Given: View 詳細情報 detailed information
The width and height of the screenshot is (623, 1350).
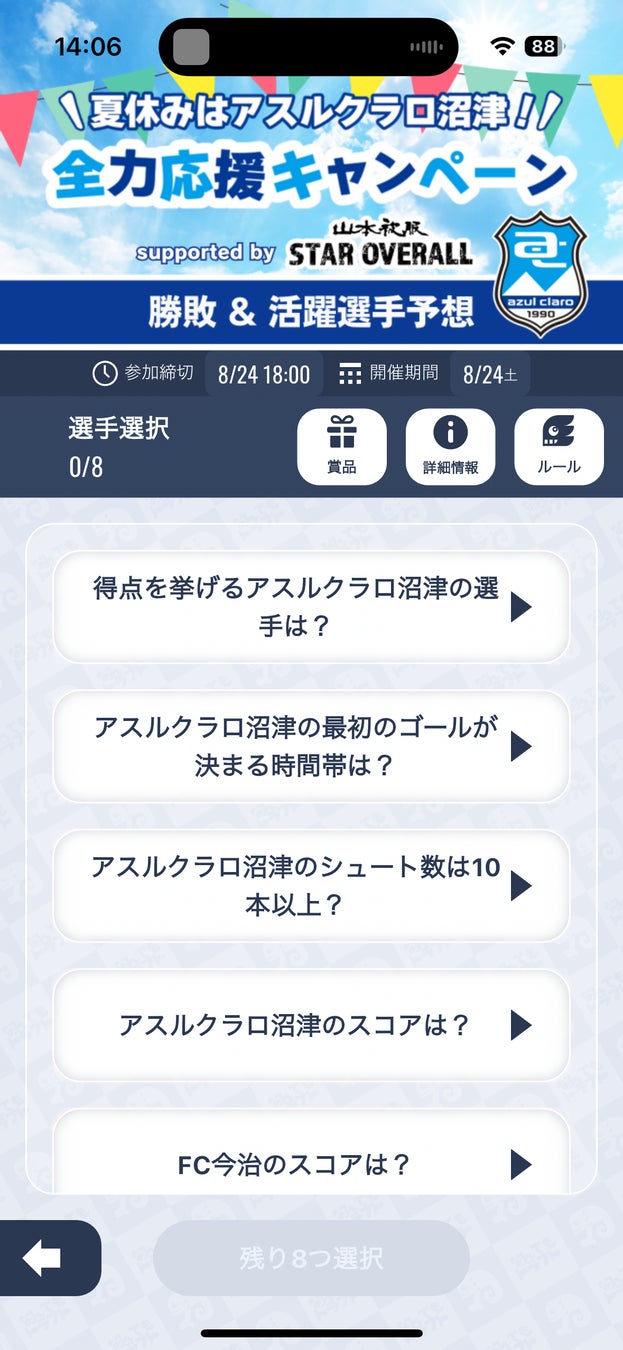Looking at the screenshot, I should tap(450, 447).
